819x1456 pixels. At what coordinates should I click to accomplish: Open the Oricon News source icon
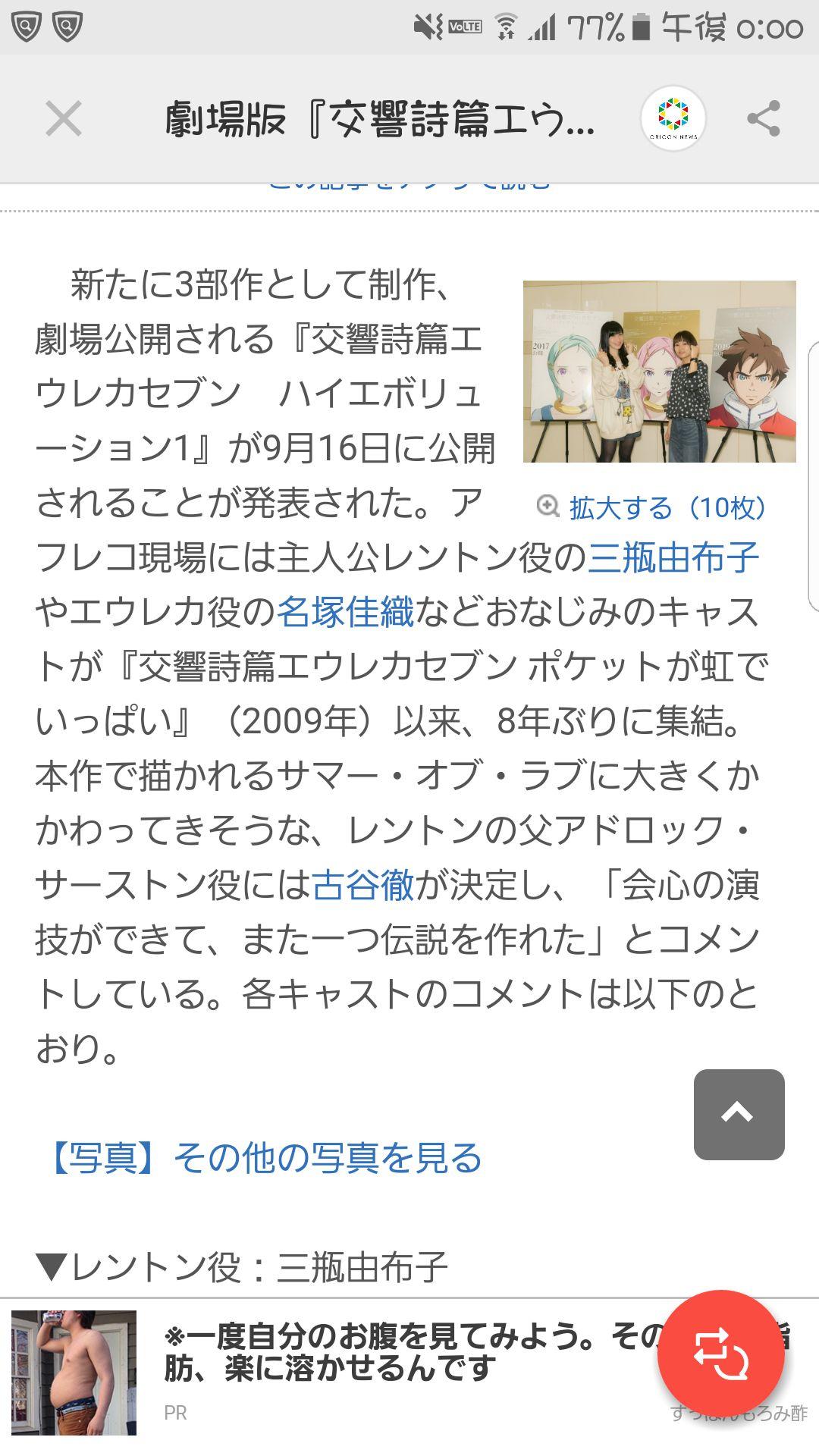(673, 118)
